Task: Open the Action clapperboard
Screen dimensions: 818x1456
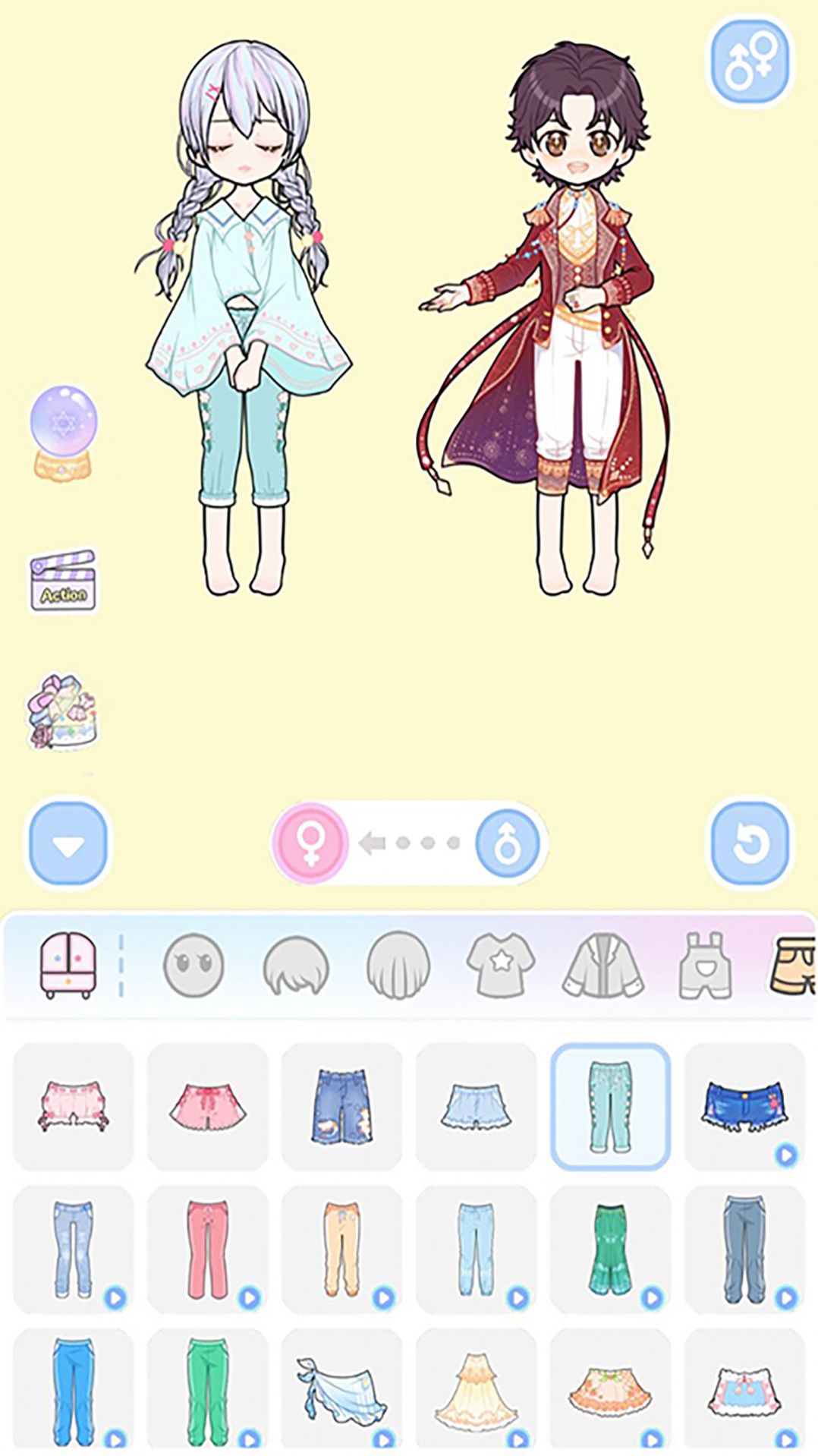Action: (x=64, y=581)
